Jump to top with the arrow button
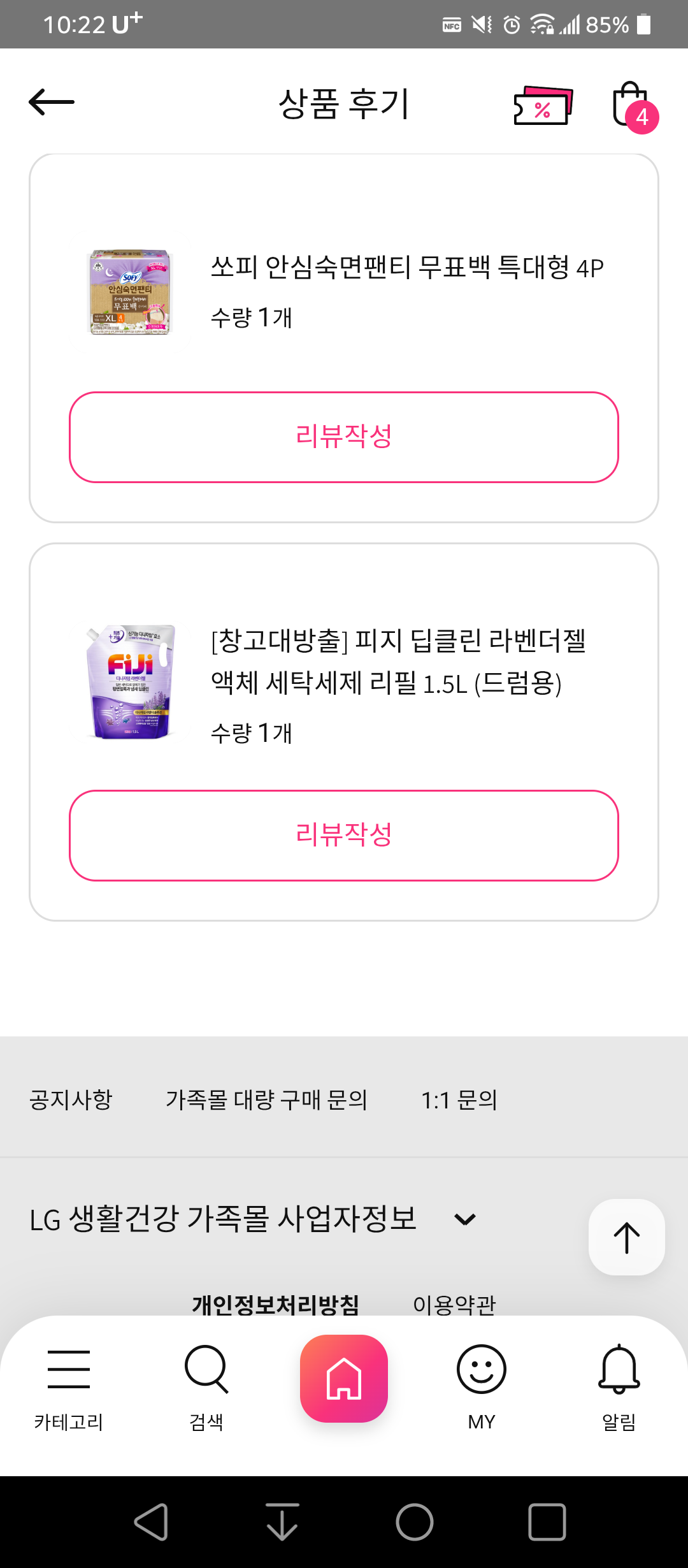This screenshot has width=688, height=1568. pos(627,1237)
